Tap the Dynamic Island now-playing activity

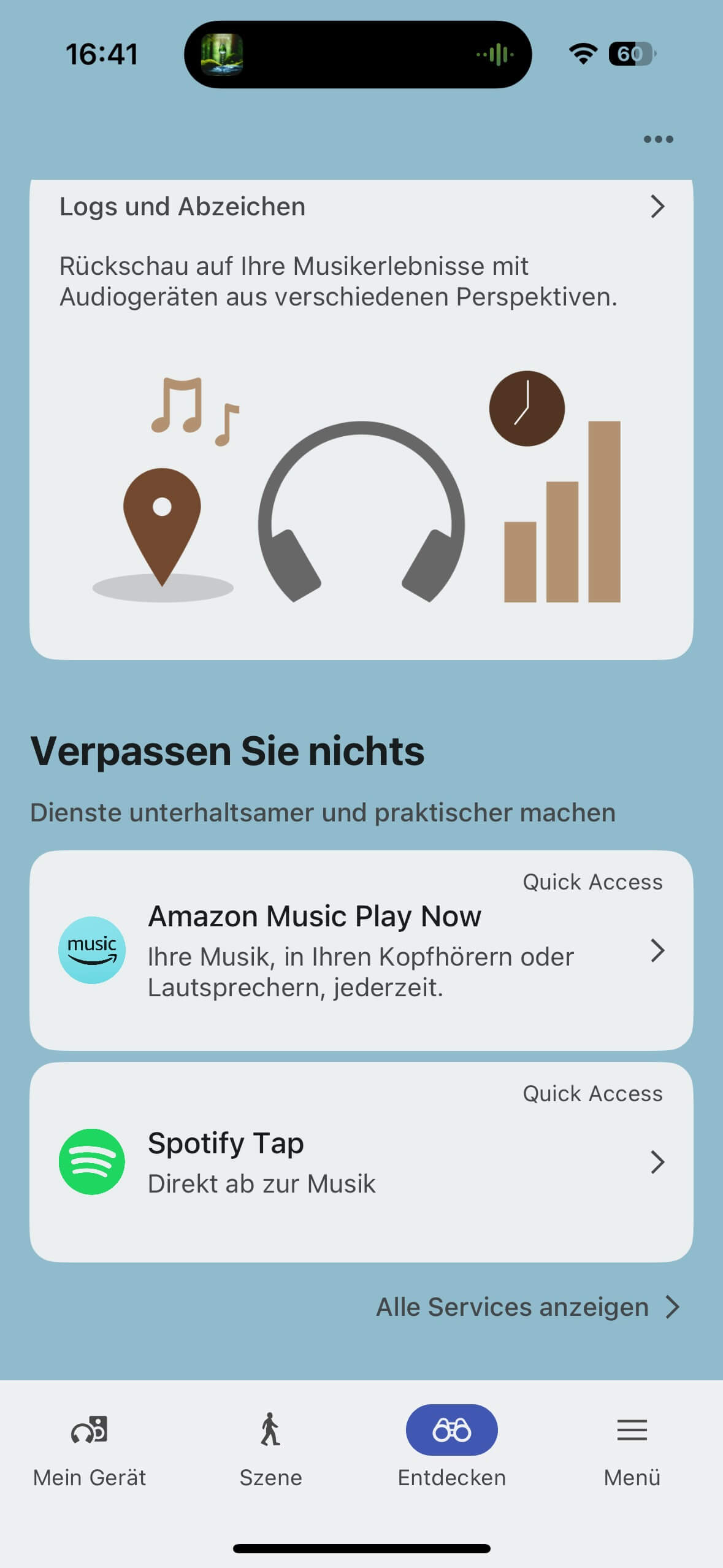[358, 55]
